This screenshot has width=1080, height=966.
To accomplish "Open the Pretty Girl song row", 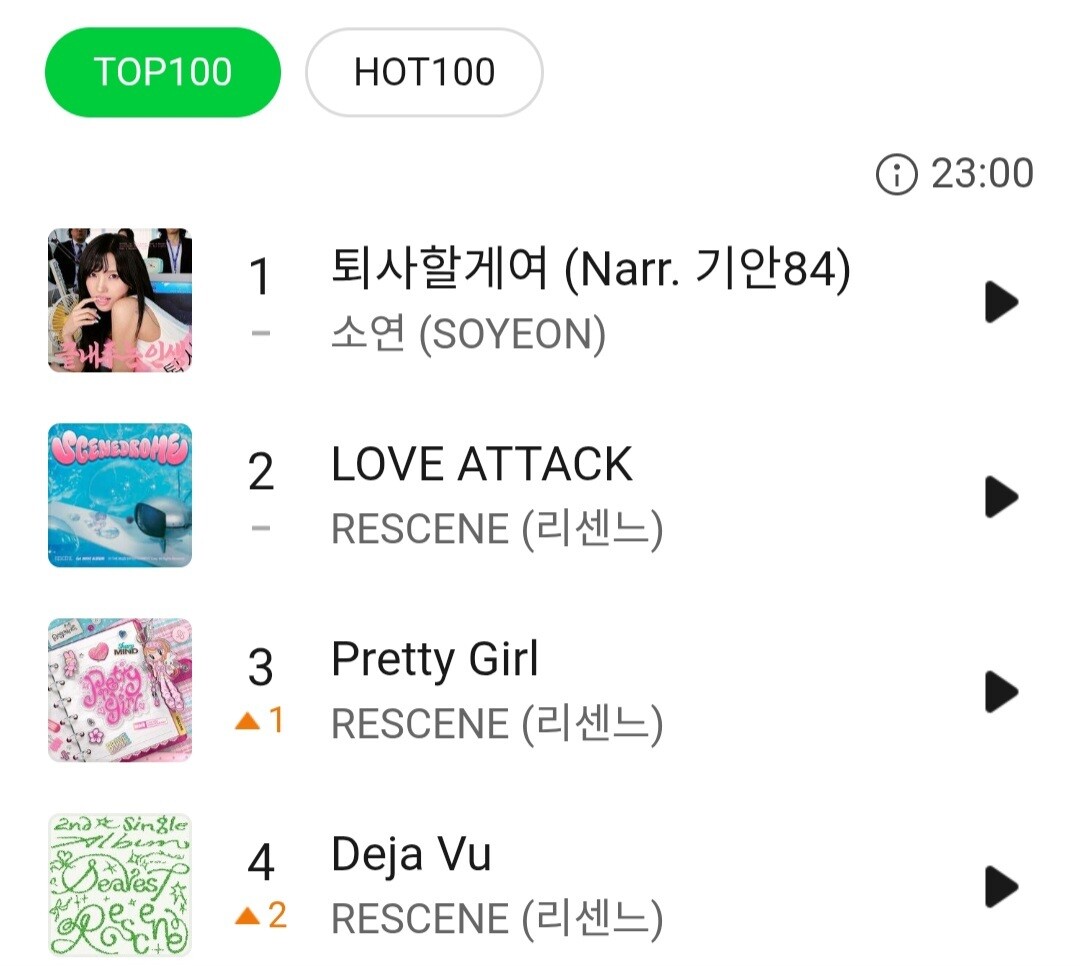I will pyautogui.click(x=540, y=690).
